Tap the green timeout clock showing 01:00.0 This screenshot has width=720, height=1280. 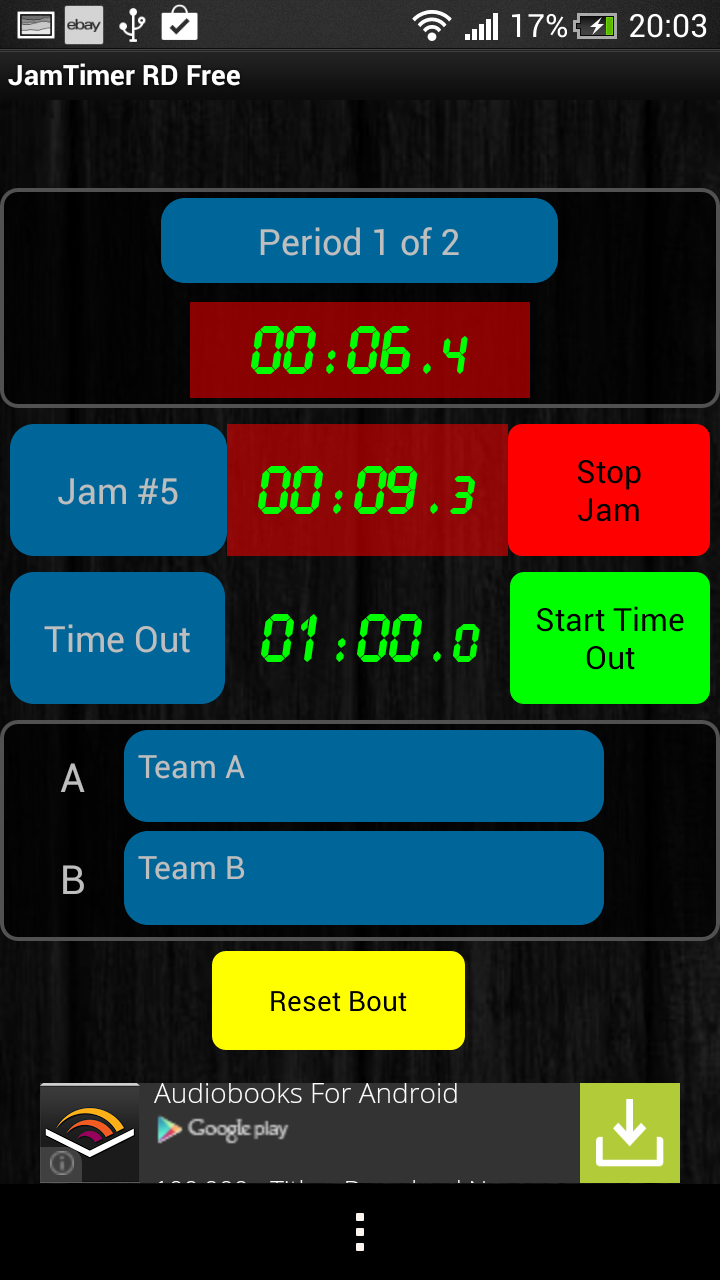[x=367, y=640]
